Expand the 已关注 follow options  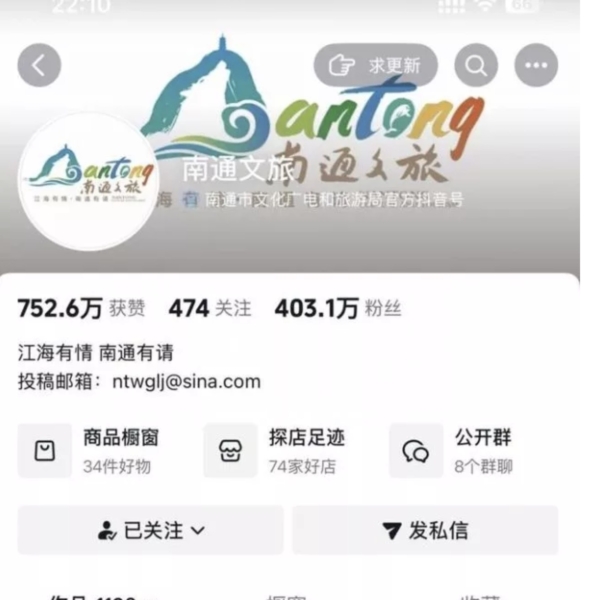click(150, 530)
